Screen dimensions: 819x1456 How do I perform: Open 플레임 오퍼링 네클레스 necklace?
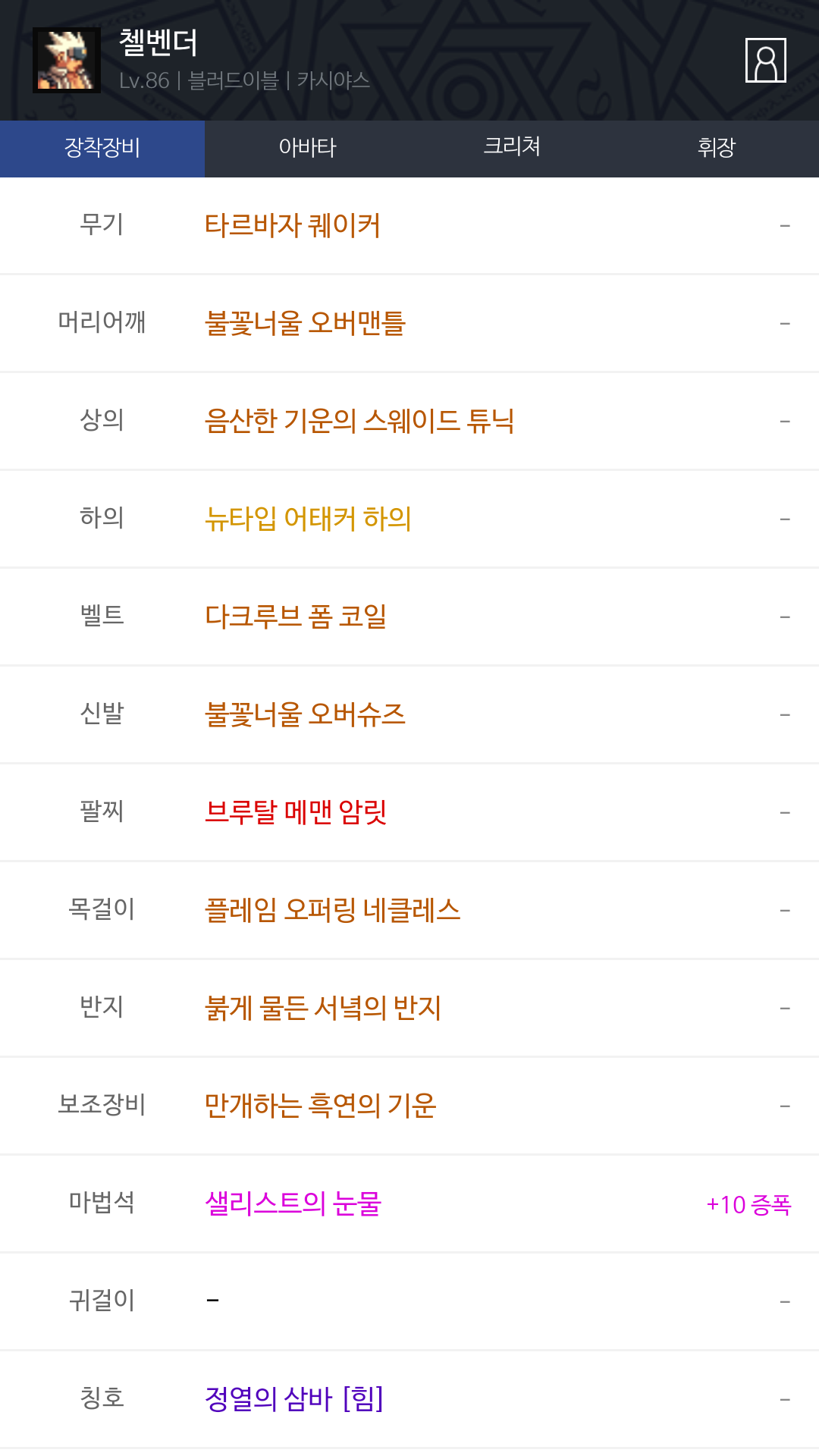click(332, 911)
